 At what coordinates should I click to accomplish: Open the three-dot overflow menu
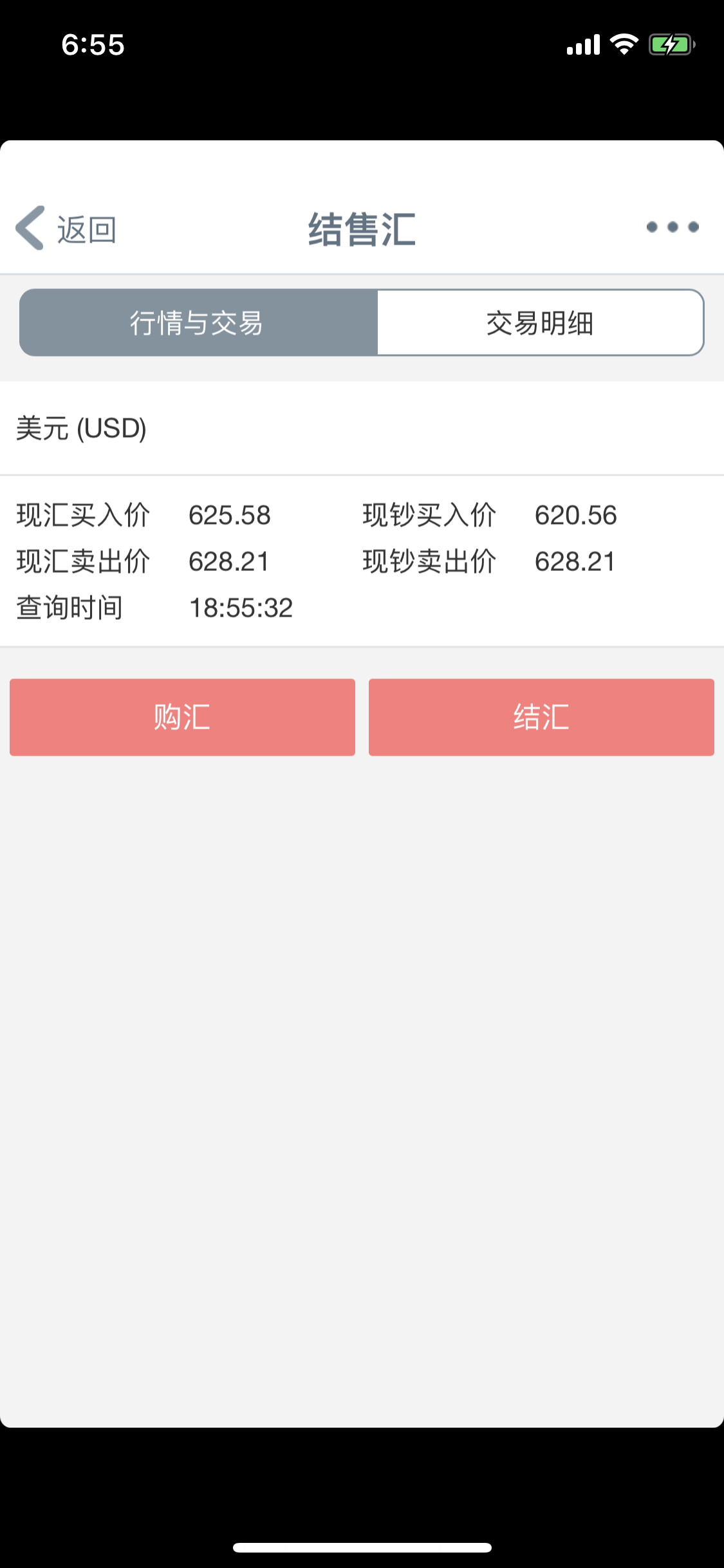pos(673,227)
